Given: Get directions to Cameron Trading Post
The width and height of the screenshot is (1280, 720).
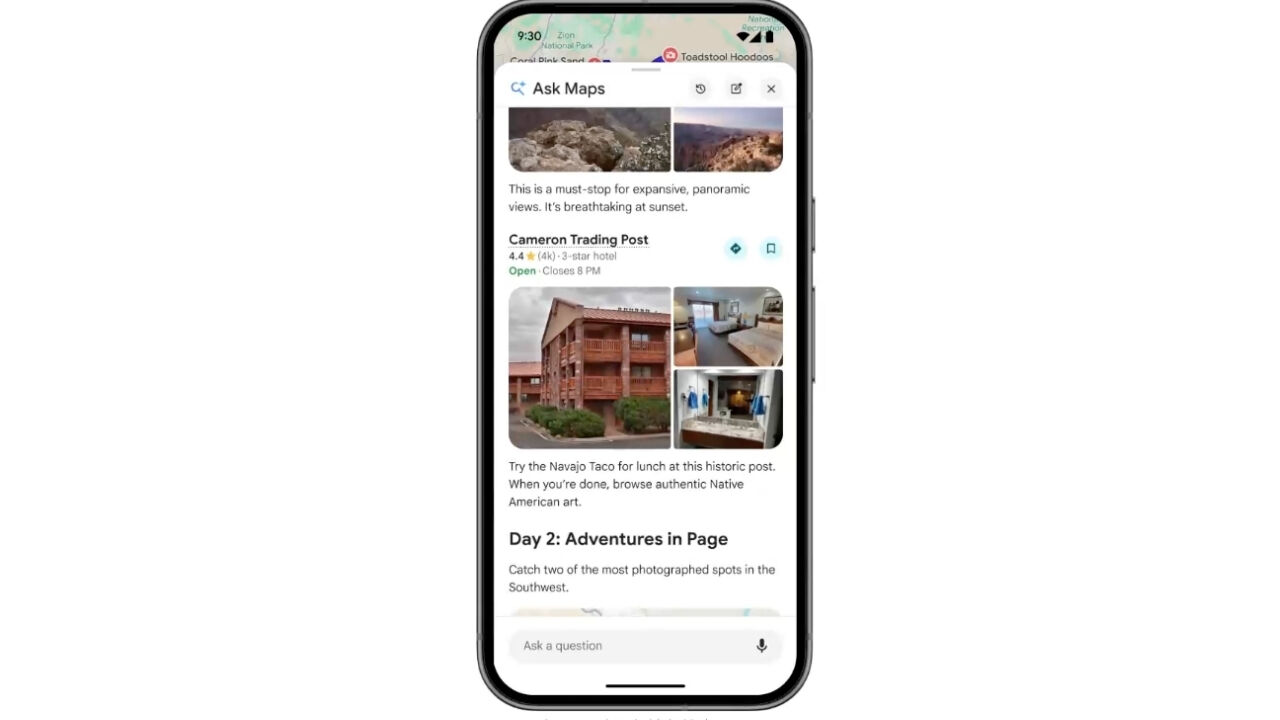Looking at the screenshot, I should pos(735,249).
